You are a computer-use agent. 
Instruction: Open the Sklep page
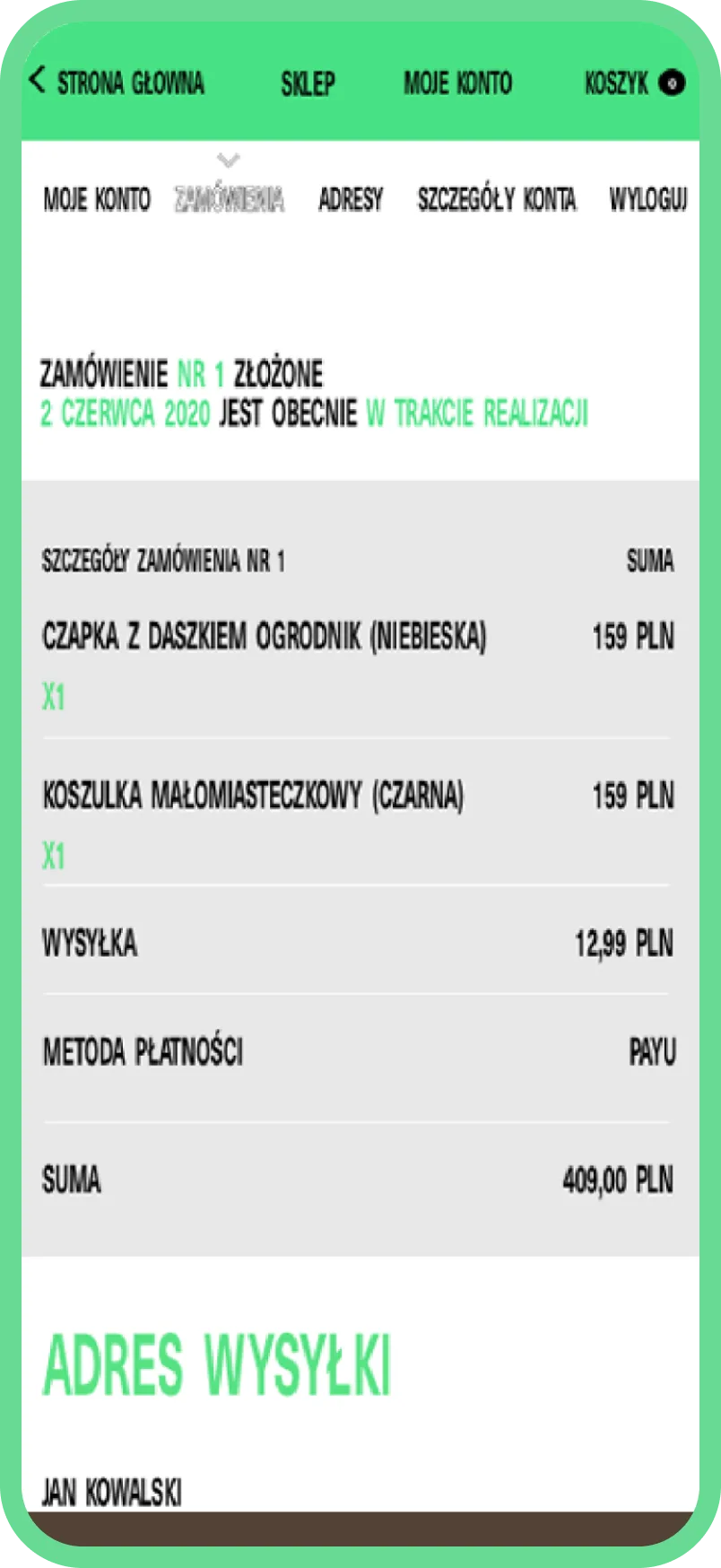[x=308, y=83]
